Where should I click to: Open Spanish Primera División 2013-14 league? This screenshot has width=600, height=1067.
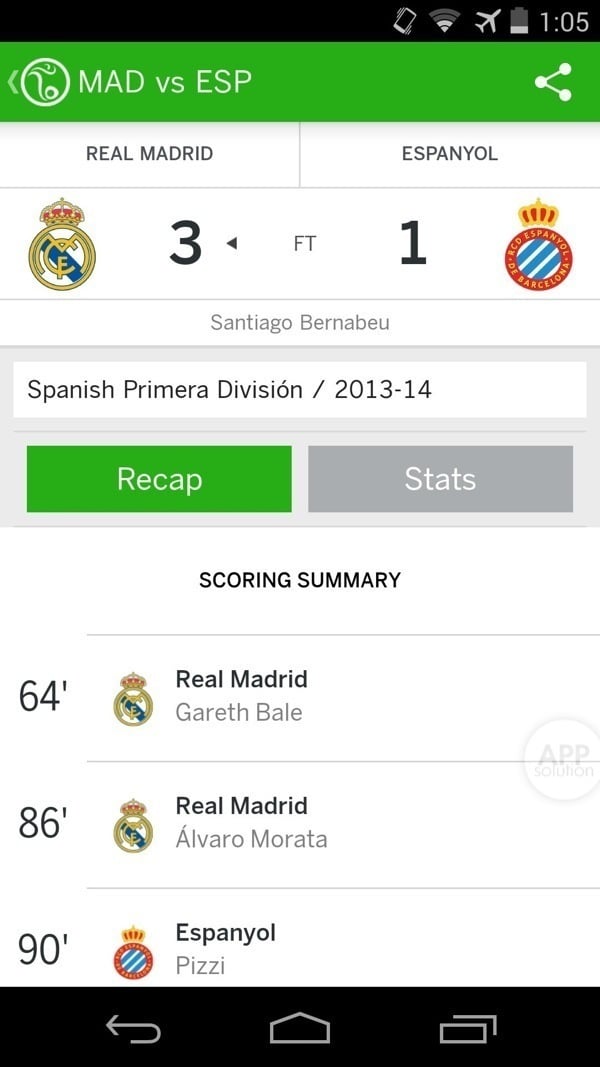(x=299, y=390)
